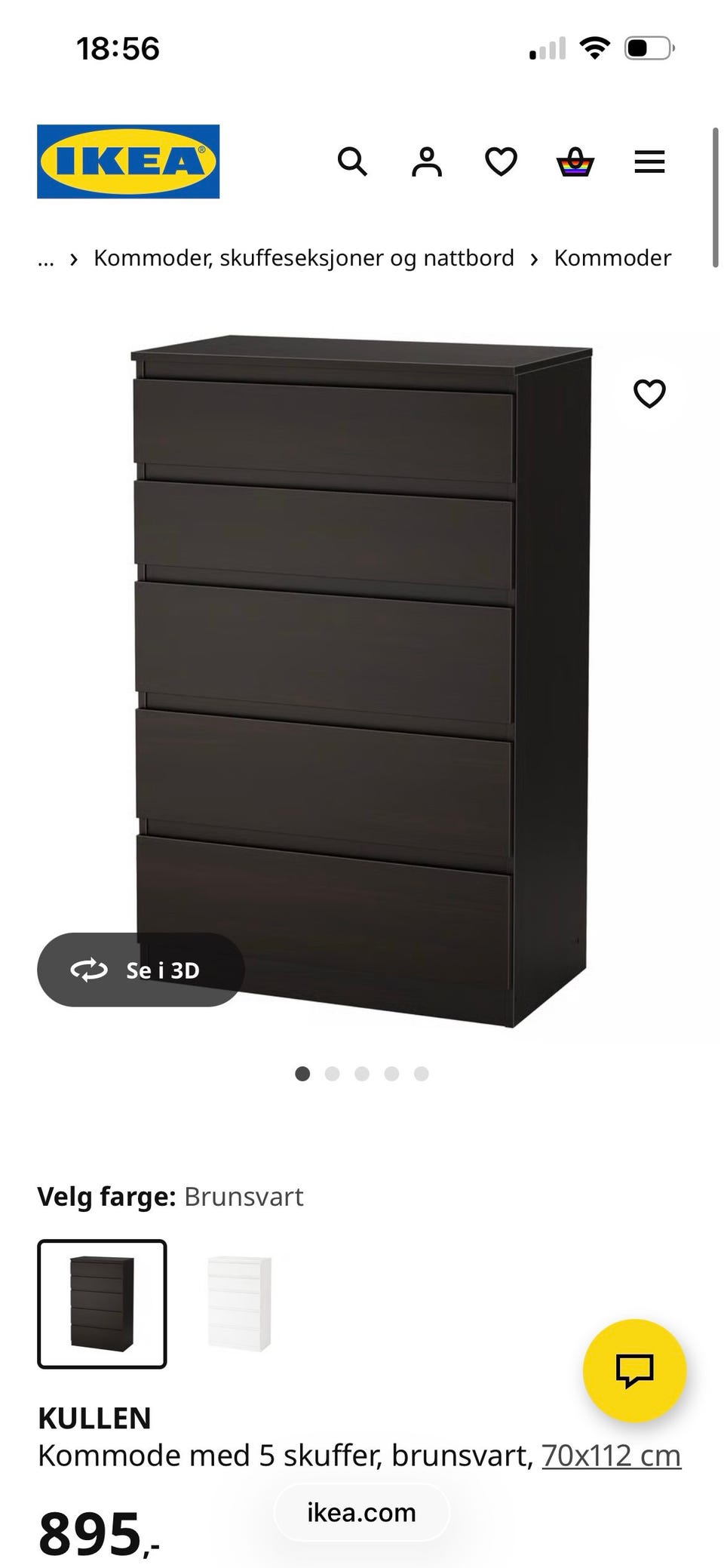This screenshot has width=724, height=1568.
Task: Open the hamburger menu
Action: pos(649,161)
